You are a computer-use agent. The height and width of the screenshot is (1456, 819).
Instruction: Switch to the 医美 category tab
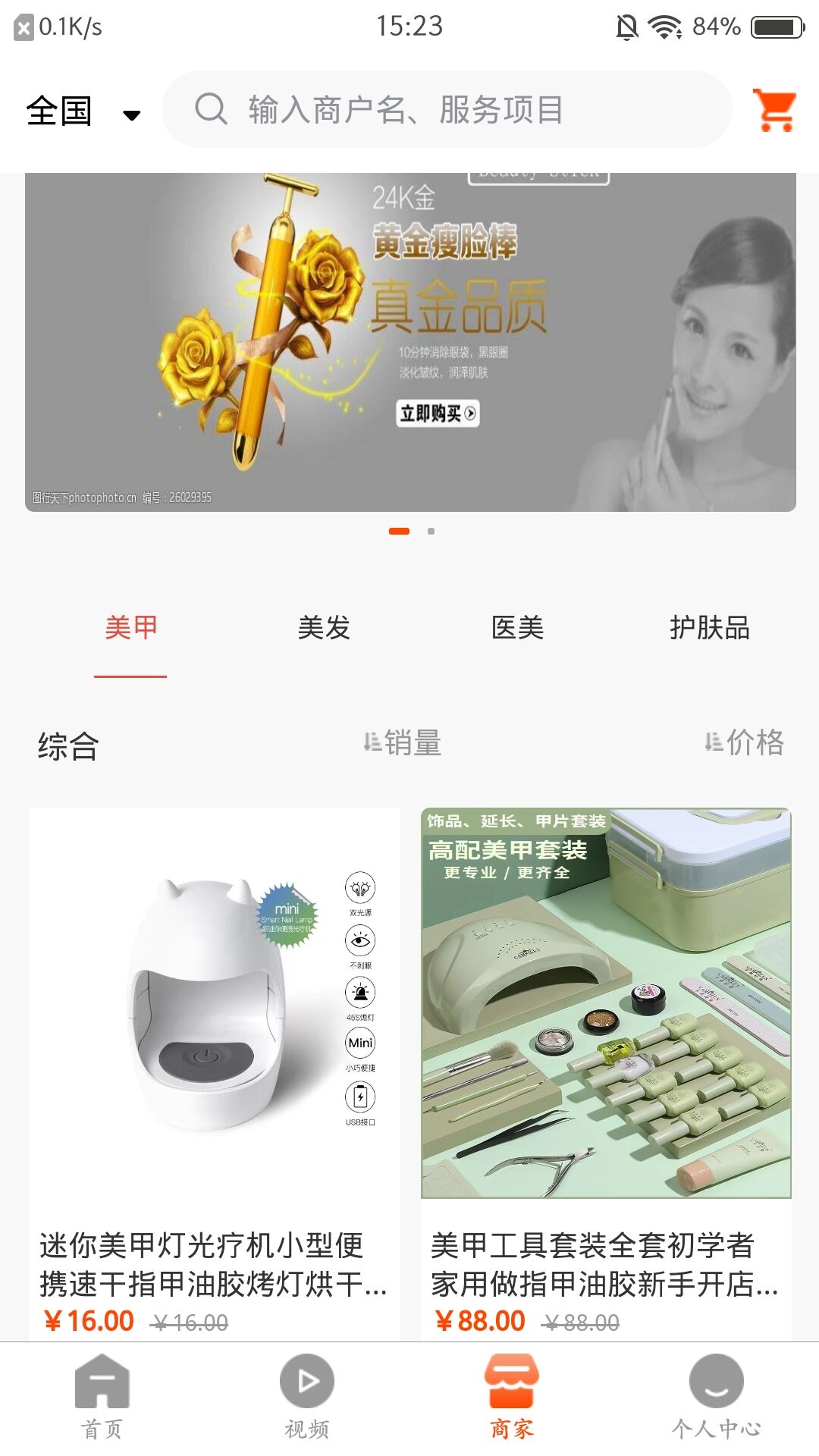click(517, 628)
